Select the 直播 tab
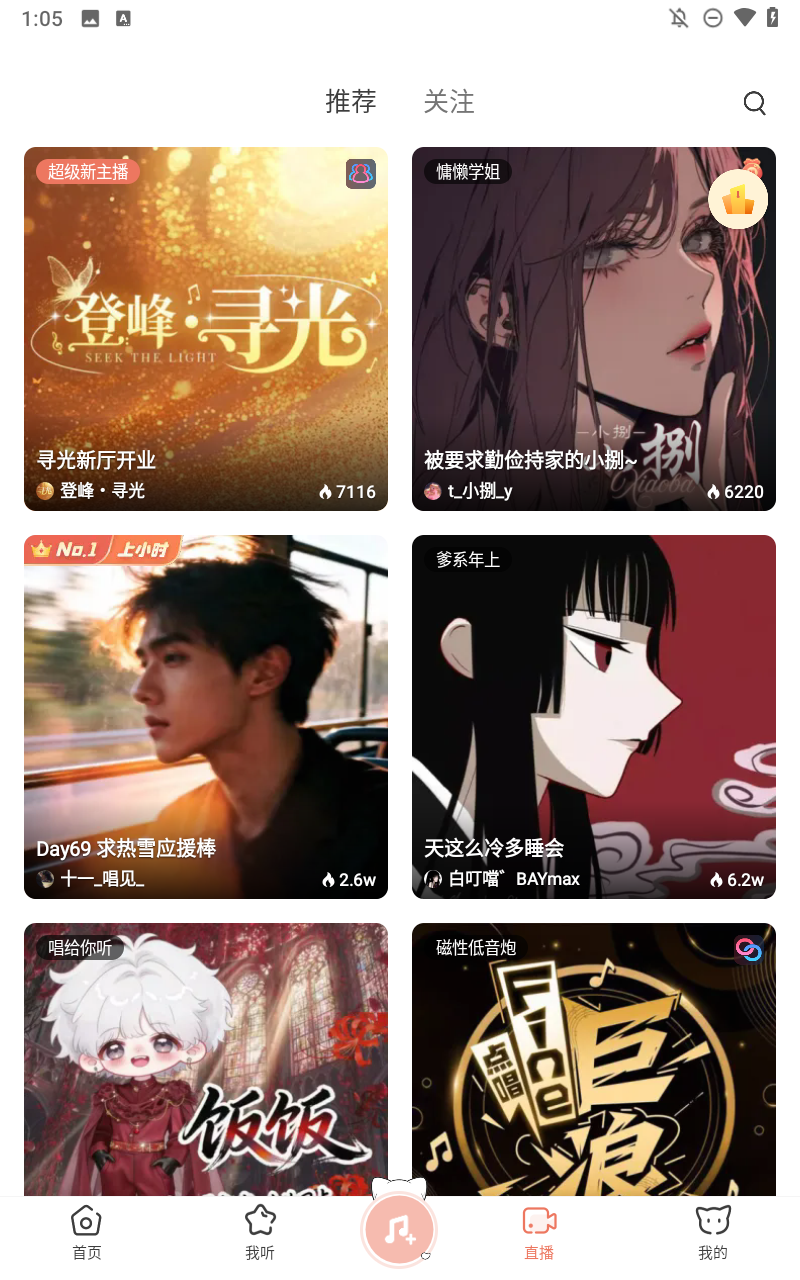The image size is (800, 1280). tap(539, 1232)
